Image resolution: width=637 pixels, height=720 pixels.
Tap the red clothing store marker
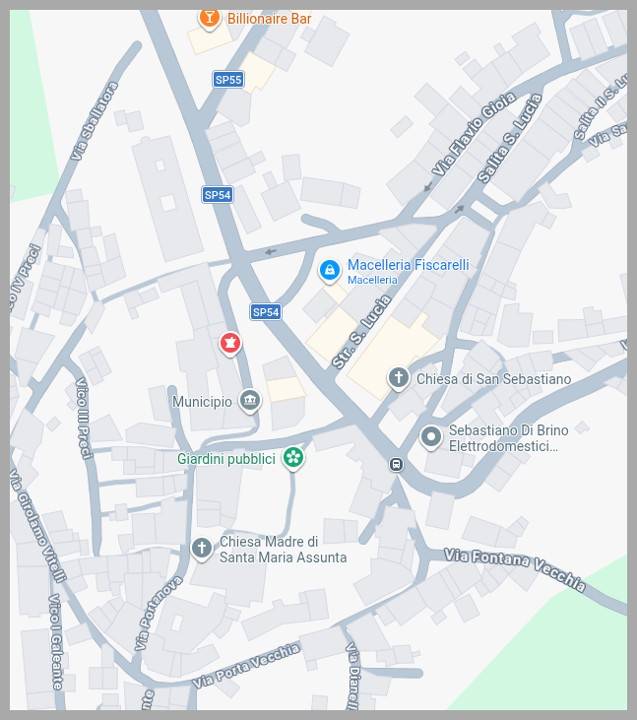click(230, 344)
